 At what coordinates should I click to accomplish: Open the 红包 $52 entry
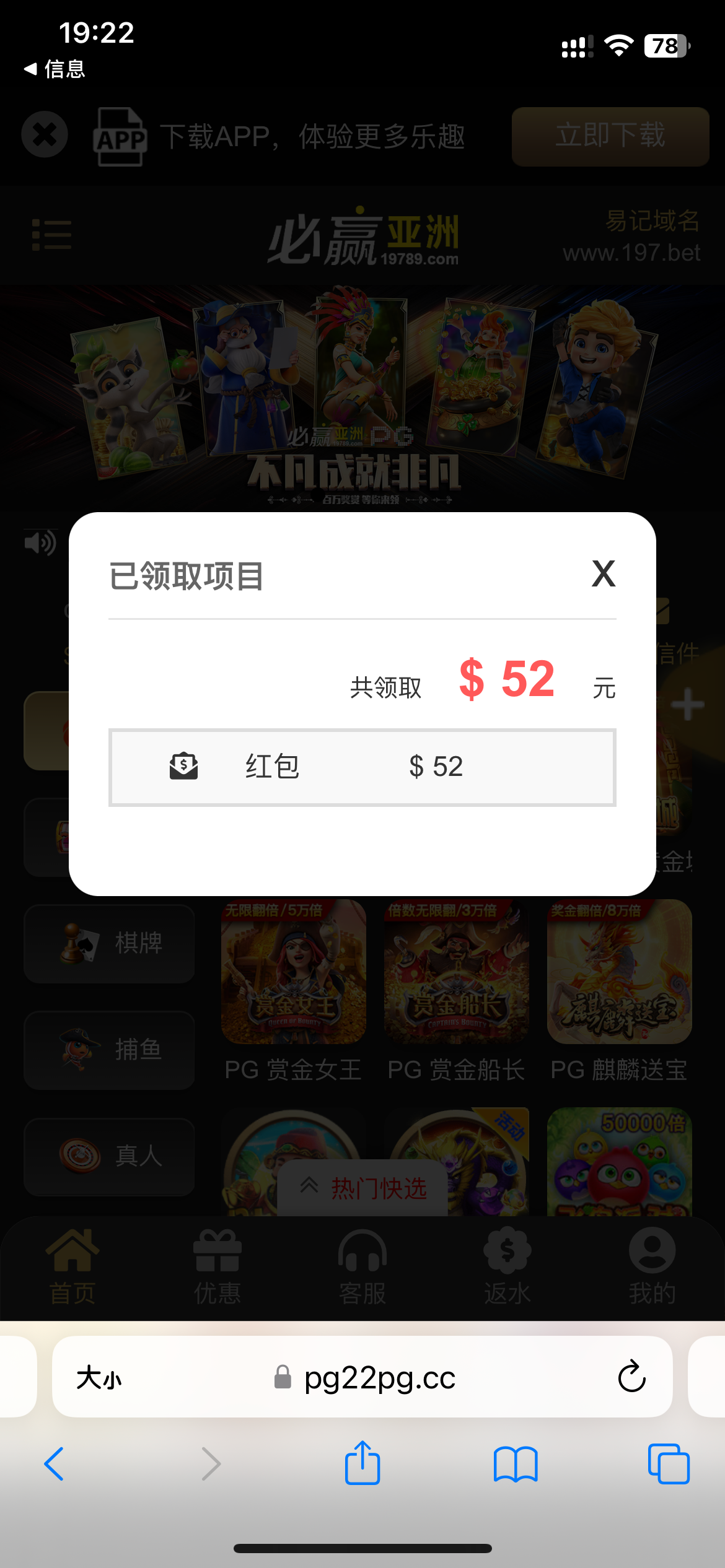pyautogui.click(x=362, y=767)
